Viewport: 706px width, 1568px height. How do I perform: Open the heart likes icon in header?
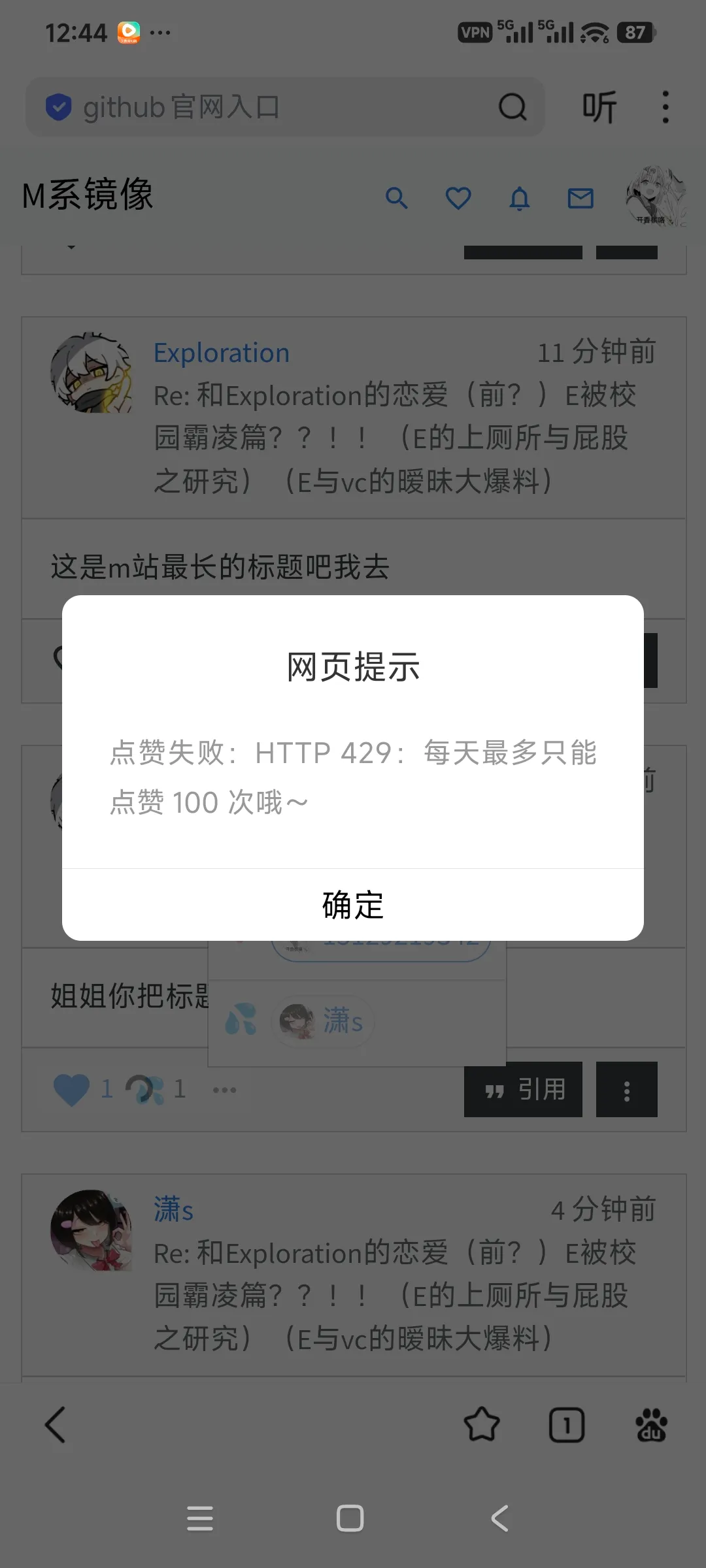coord(458,197)
